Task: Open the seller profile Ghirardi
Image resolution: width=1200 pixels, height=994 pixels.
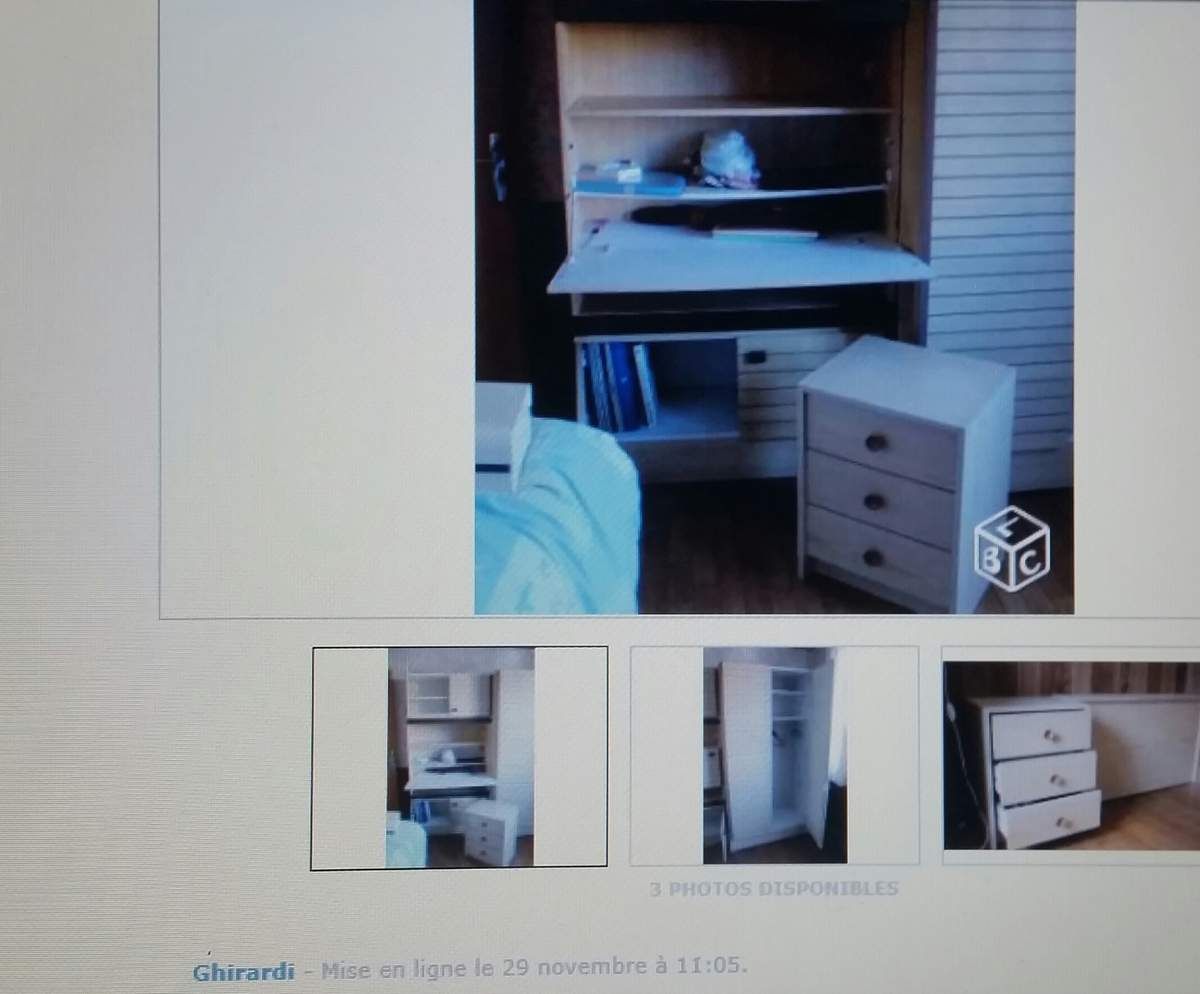Action: tap(244, 971)
